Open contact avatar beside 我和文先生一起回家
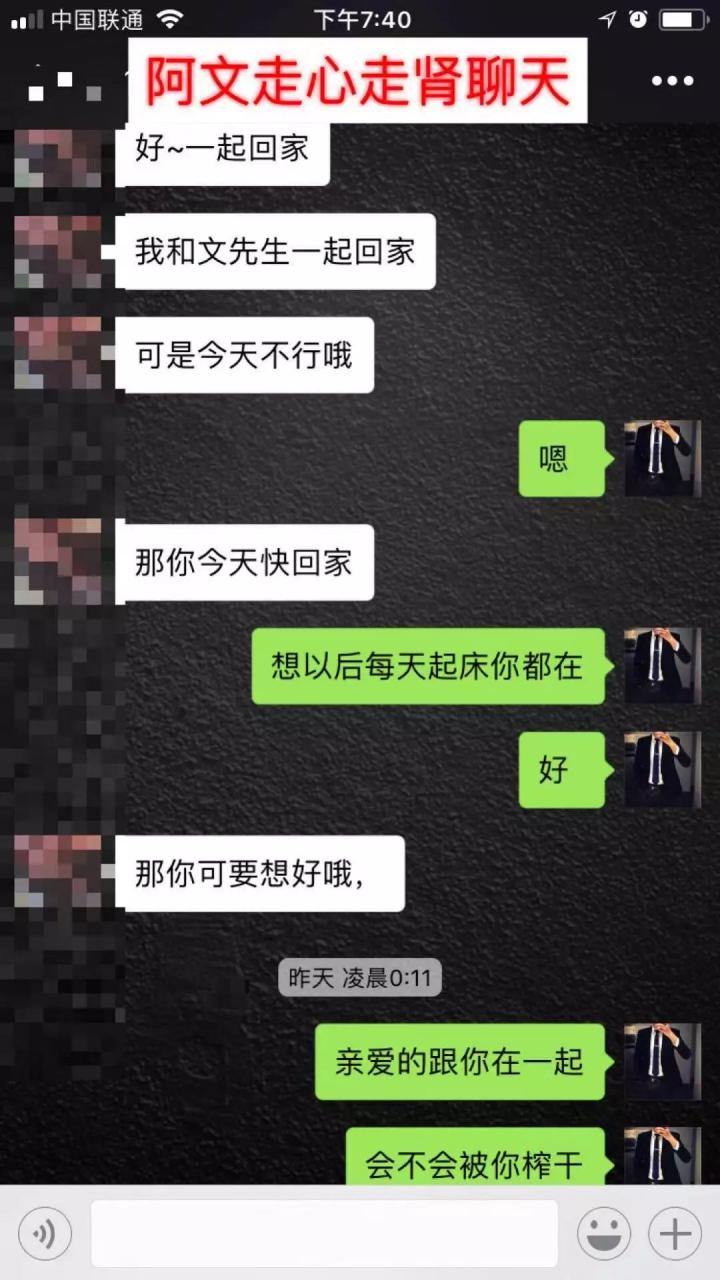 pyautogui.click(x=58, y=252)
